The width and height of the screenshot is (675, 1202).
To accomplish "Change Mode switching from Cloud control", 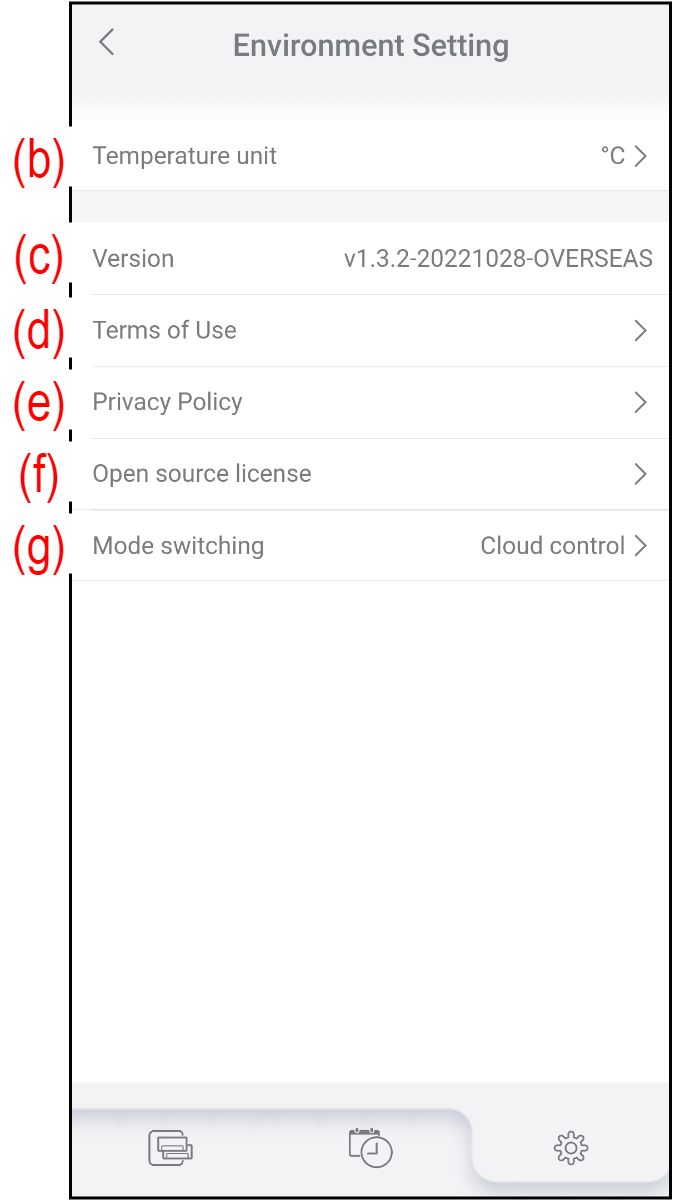I will pos(370,546).
